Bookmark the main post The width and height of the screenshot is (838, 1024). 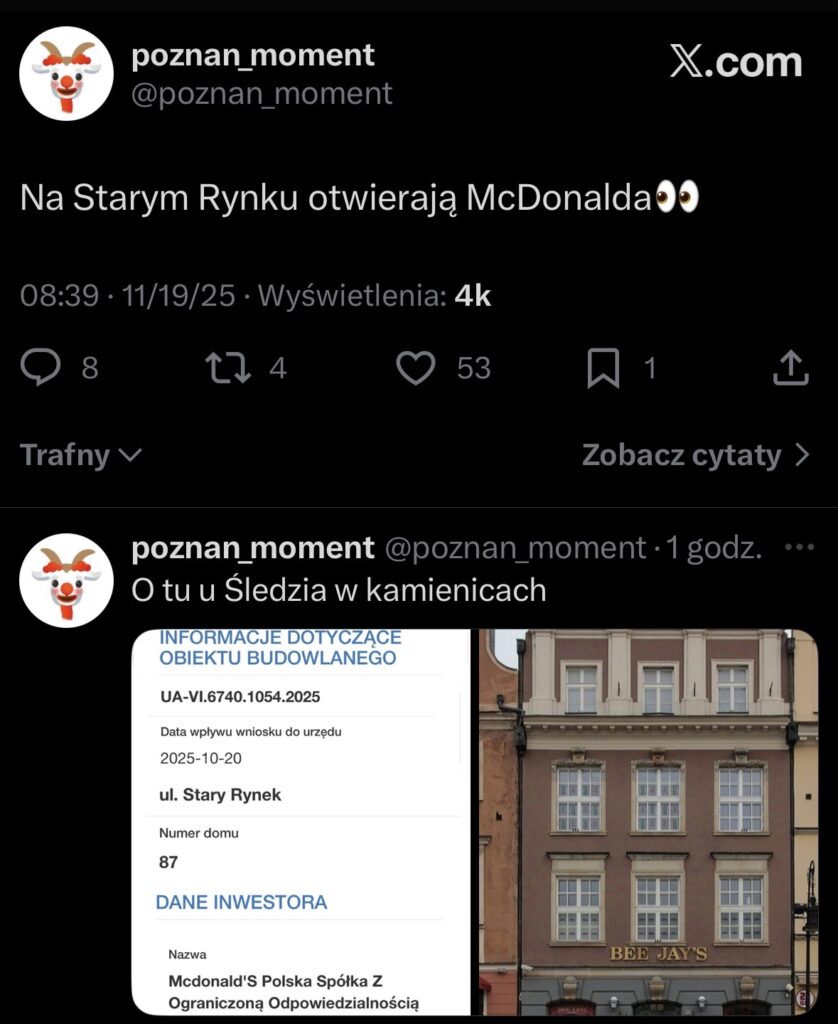603,368
